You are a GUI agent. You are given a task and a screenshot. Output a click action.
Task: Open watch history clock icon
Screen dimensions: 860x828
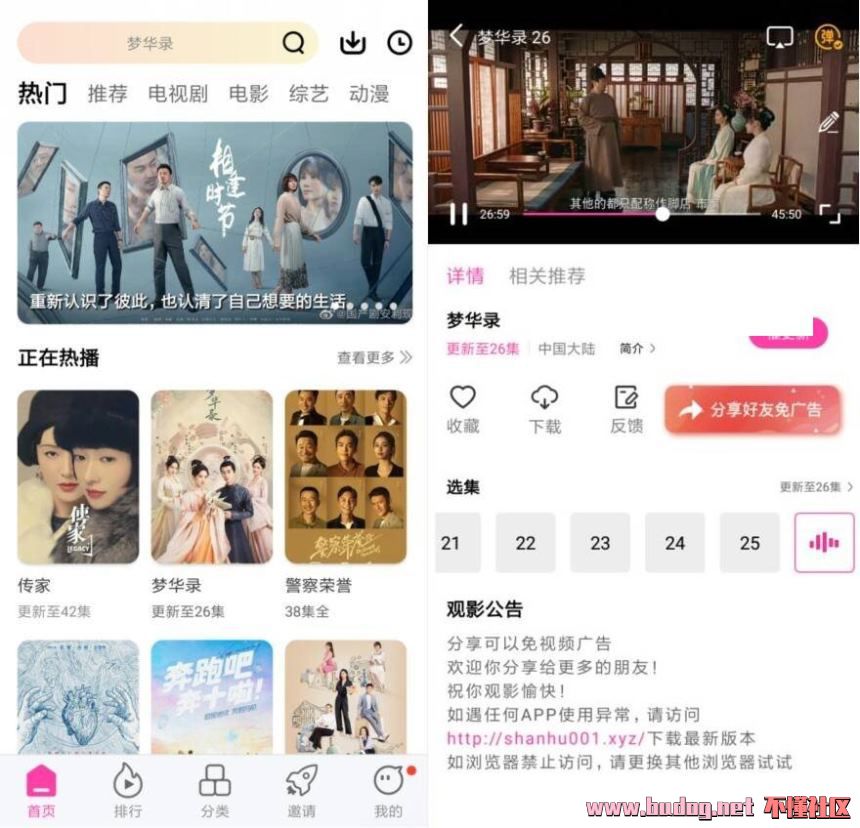(x=400, y=43)
